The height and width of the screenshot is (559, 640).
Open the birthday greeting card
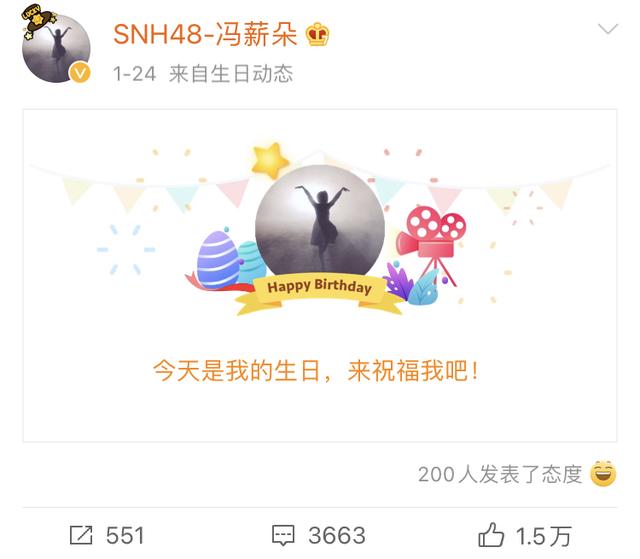pos(320,275)
